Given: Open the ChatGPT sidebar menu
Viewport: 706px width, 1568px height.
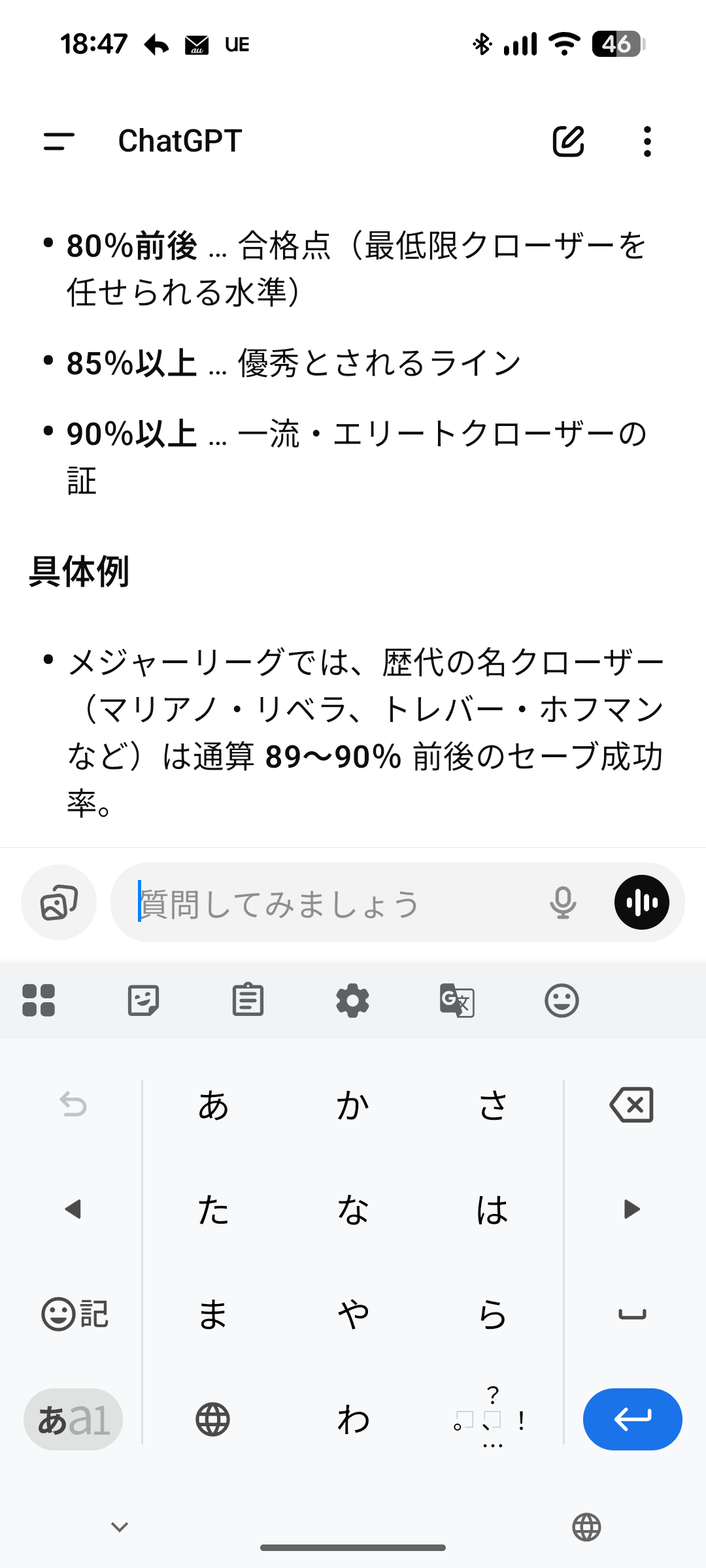Looking at the screenshot, I should pos(59,141).
